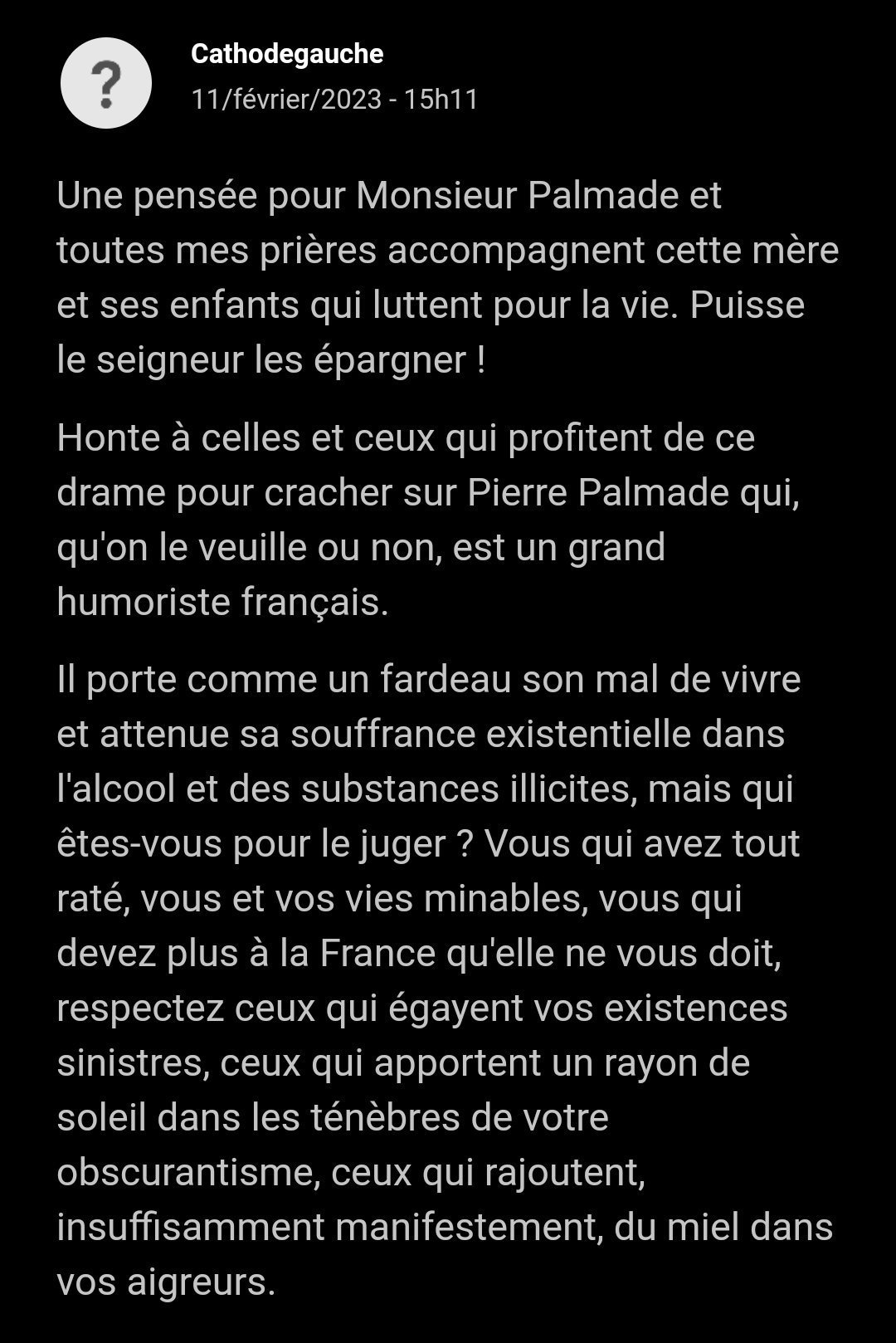
Task: Open Cathodegauche's profile via the avatar
Action: pos(106,83)
